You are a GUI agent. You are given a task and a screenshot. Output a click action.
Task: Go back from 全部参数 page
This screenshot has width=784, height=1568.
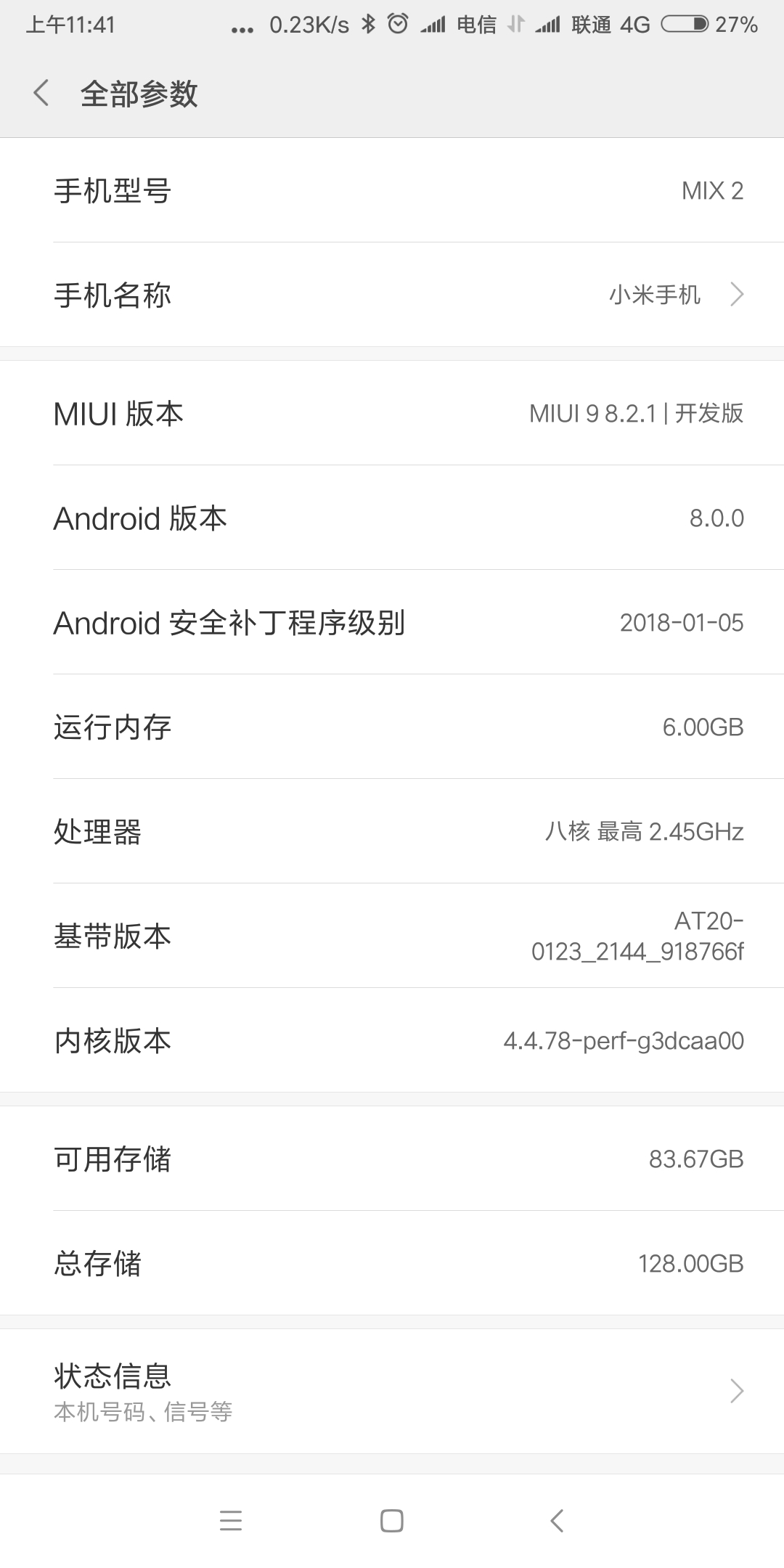pyautogui.click(x=41, y=94)
